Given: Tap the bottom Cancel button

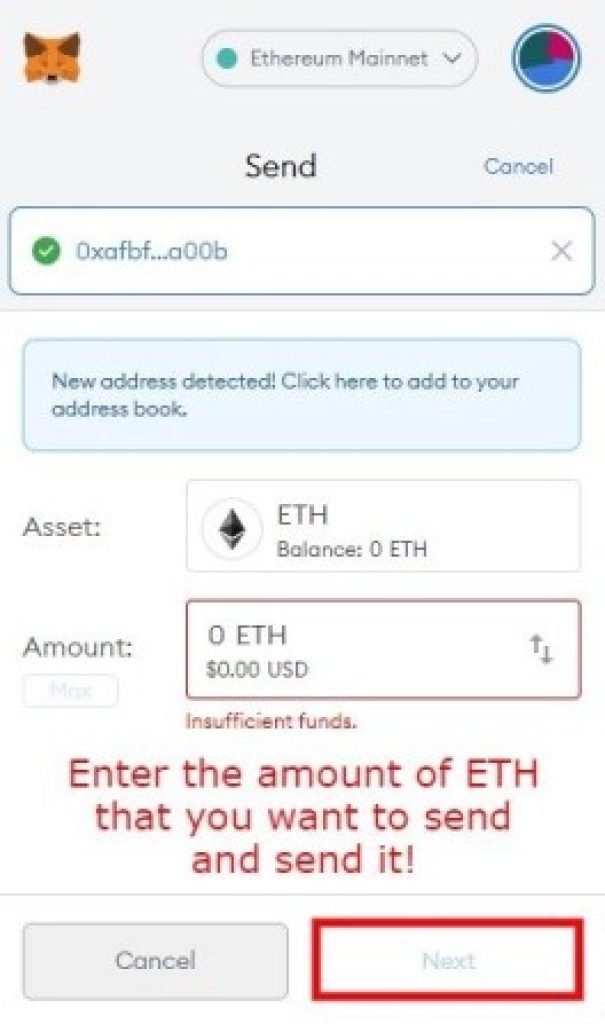Looking at the screenshot, I should coord(155,961).
